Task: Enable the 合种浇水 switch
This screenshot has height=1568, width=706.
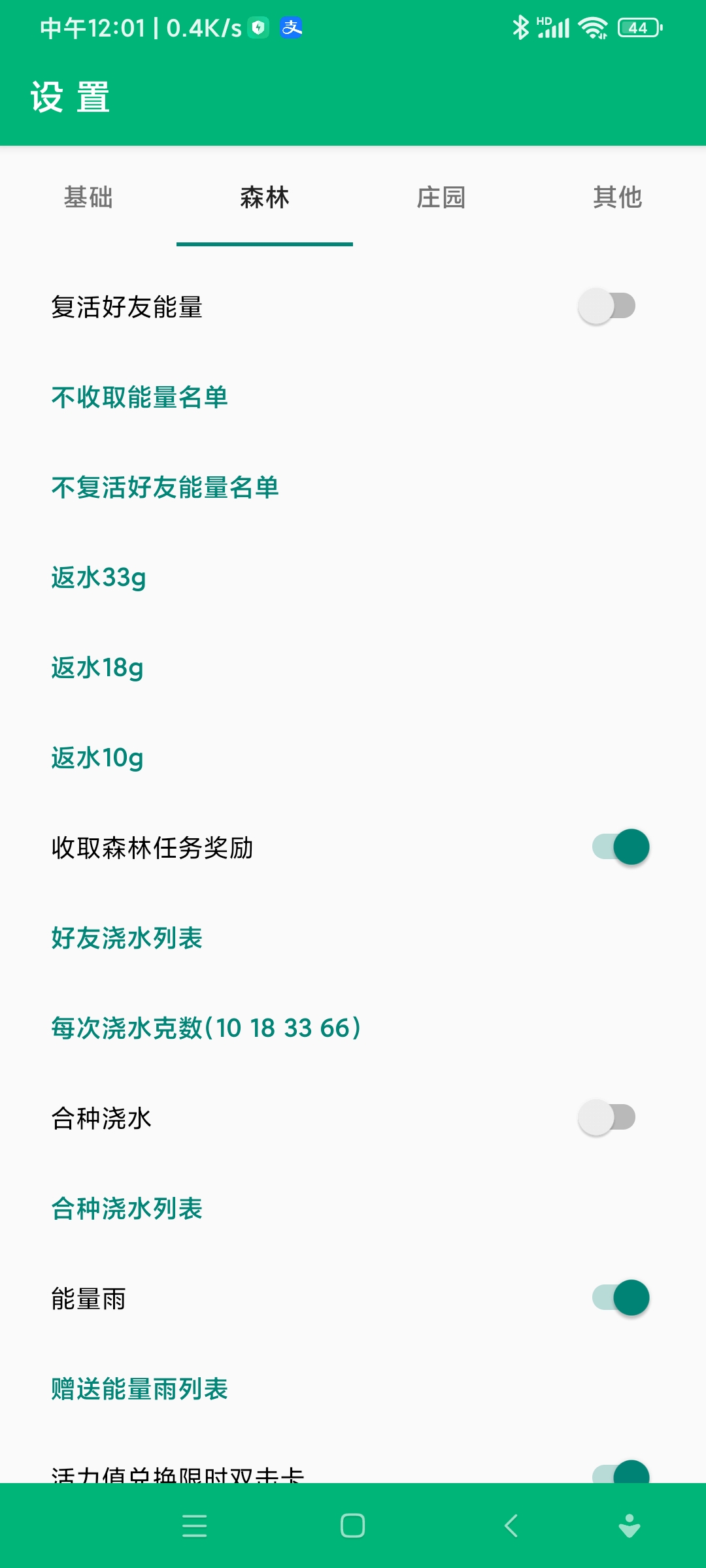Action: [x=607, y=1118]
